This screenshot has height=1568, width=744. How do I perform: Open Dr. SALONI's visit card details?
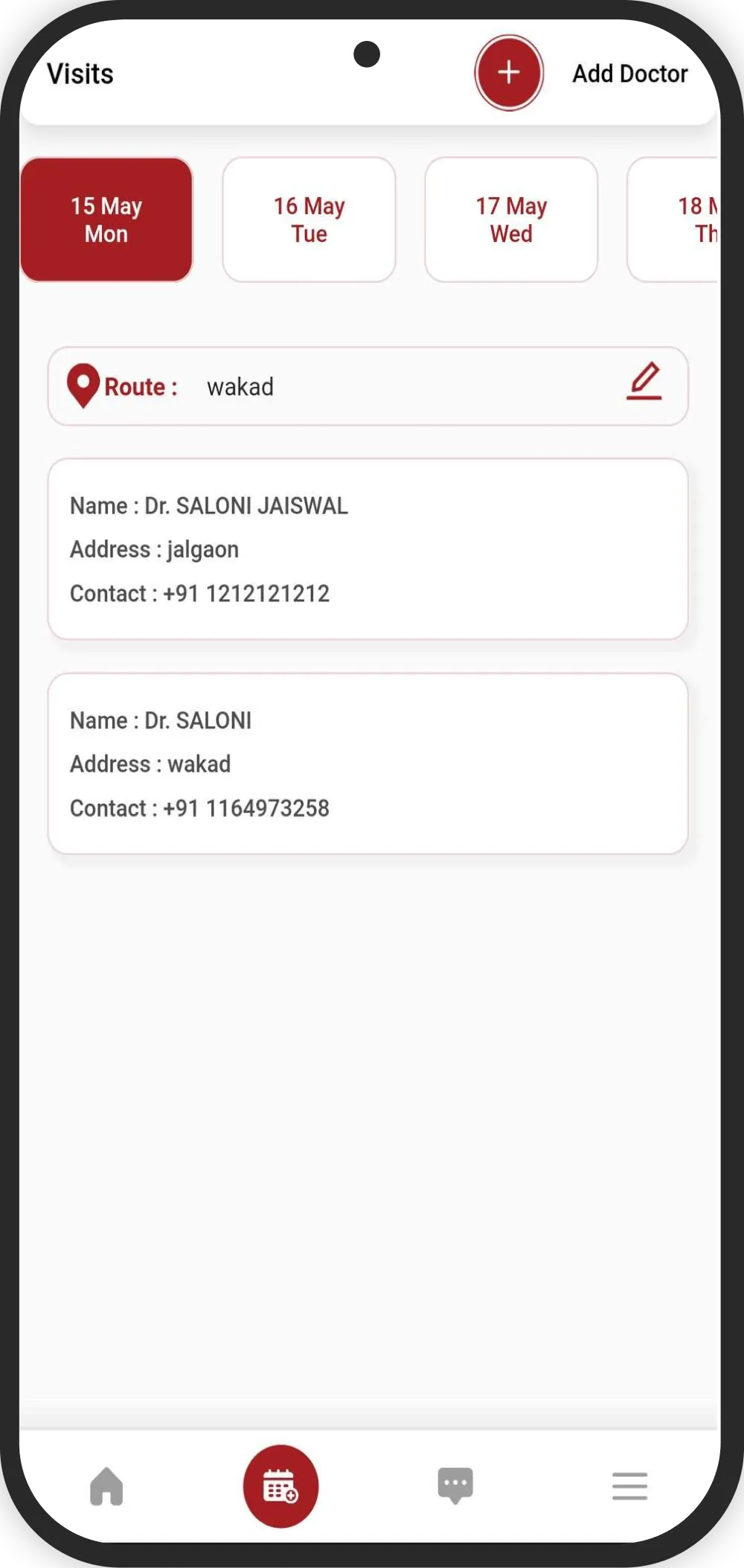click(x=368, y=763)
